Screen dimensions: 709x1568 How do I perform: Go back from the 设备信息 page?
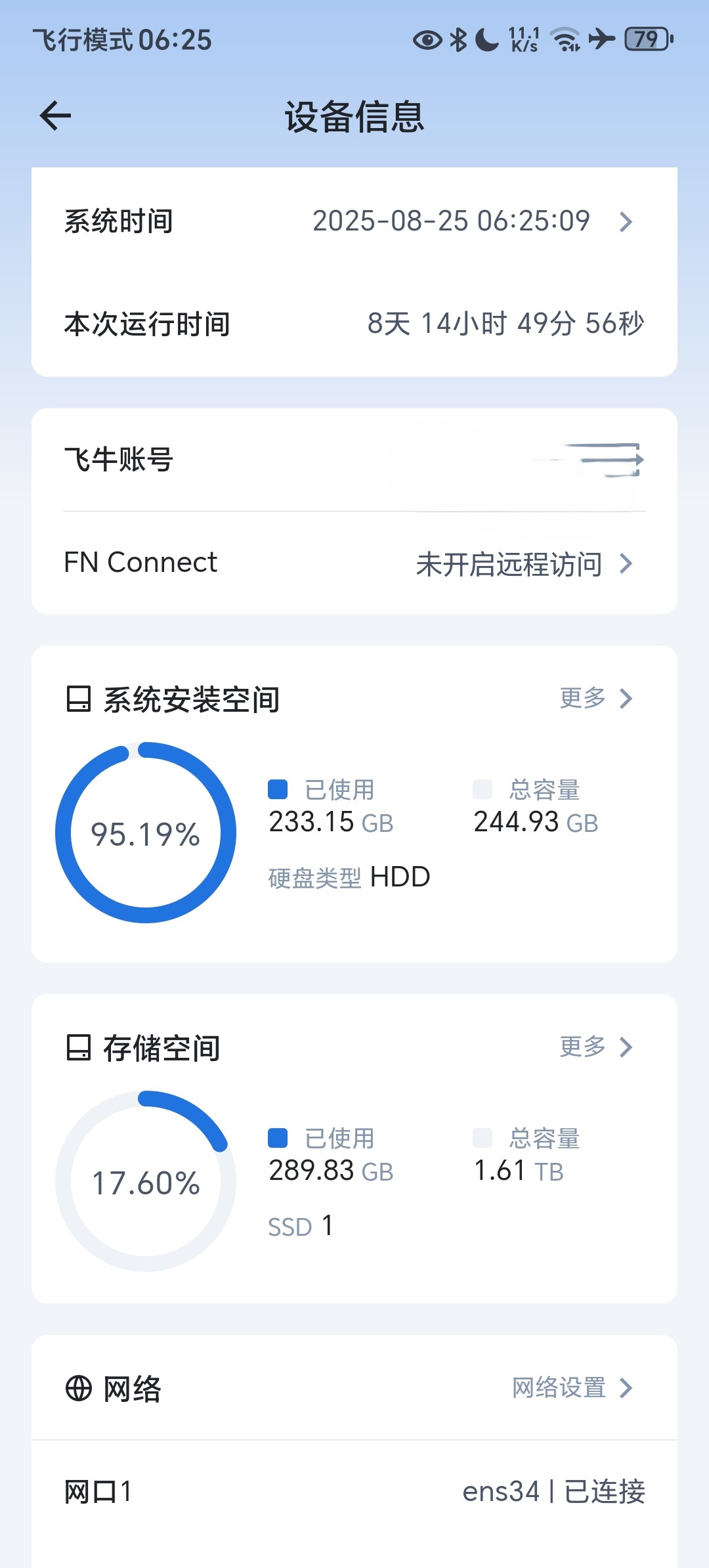56,116
